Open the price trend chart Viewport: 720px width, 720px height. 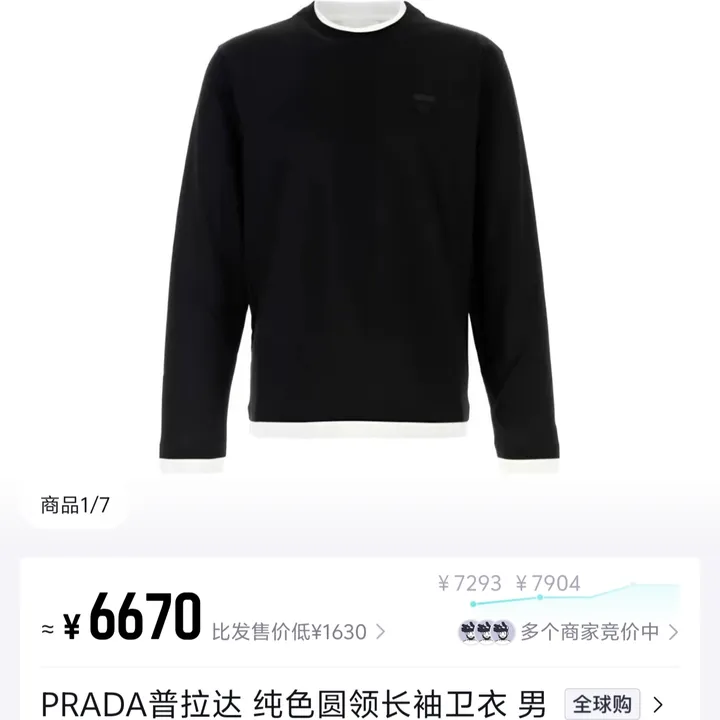(x=560, y=592)
